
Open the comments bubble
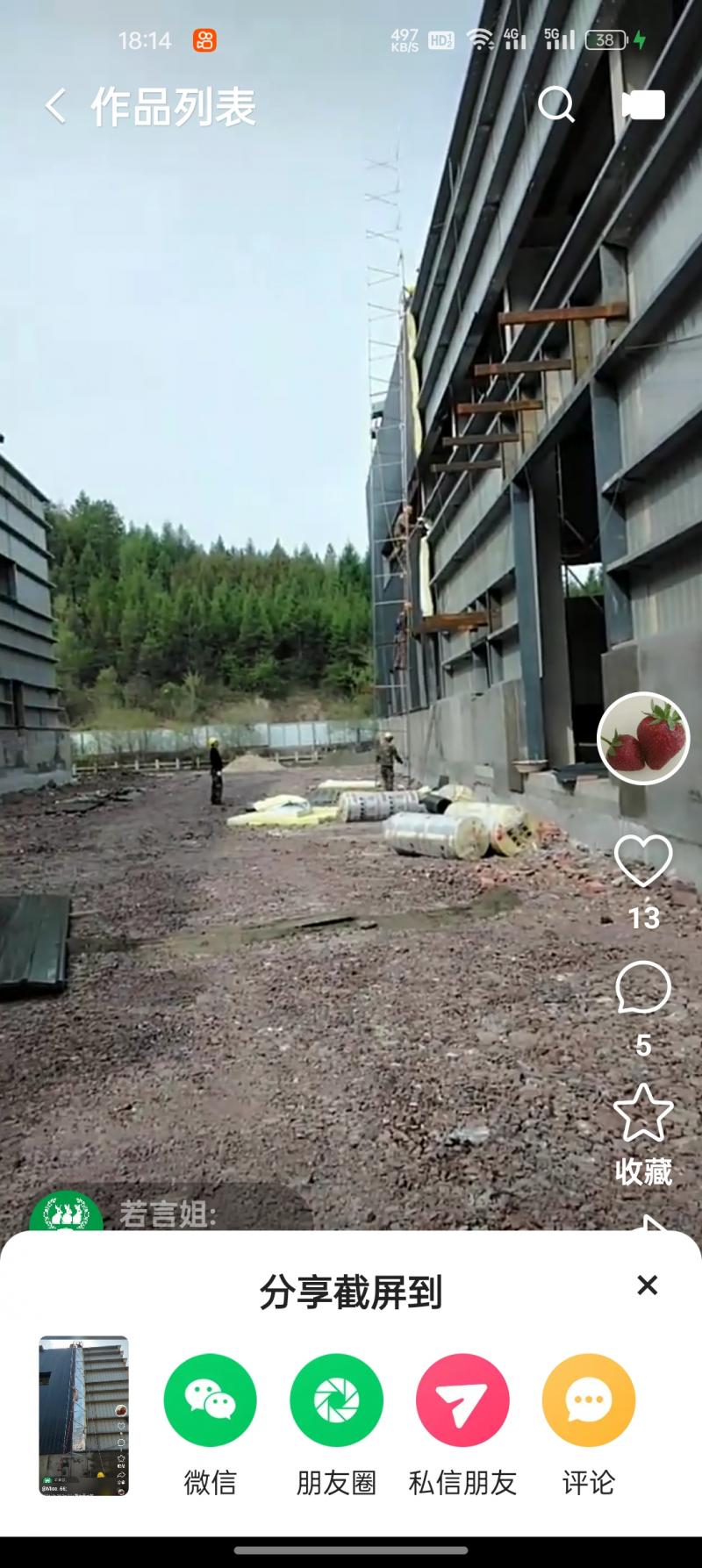tap(643, 988)
